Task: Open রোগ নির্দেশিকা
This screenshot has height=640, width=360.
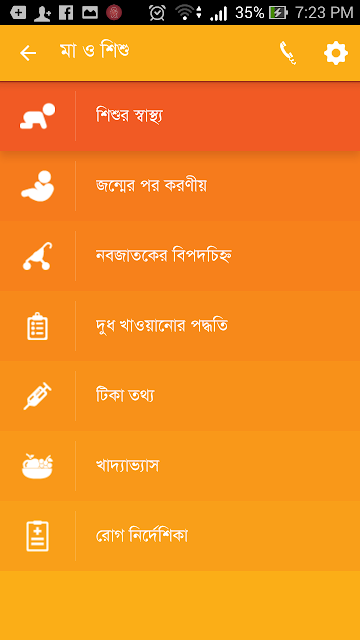Action: [180, 536]
